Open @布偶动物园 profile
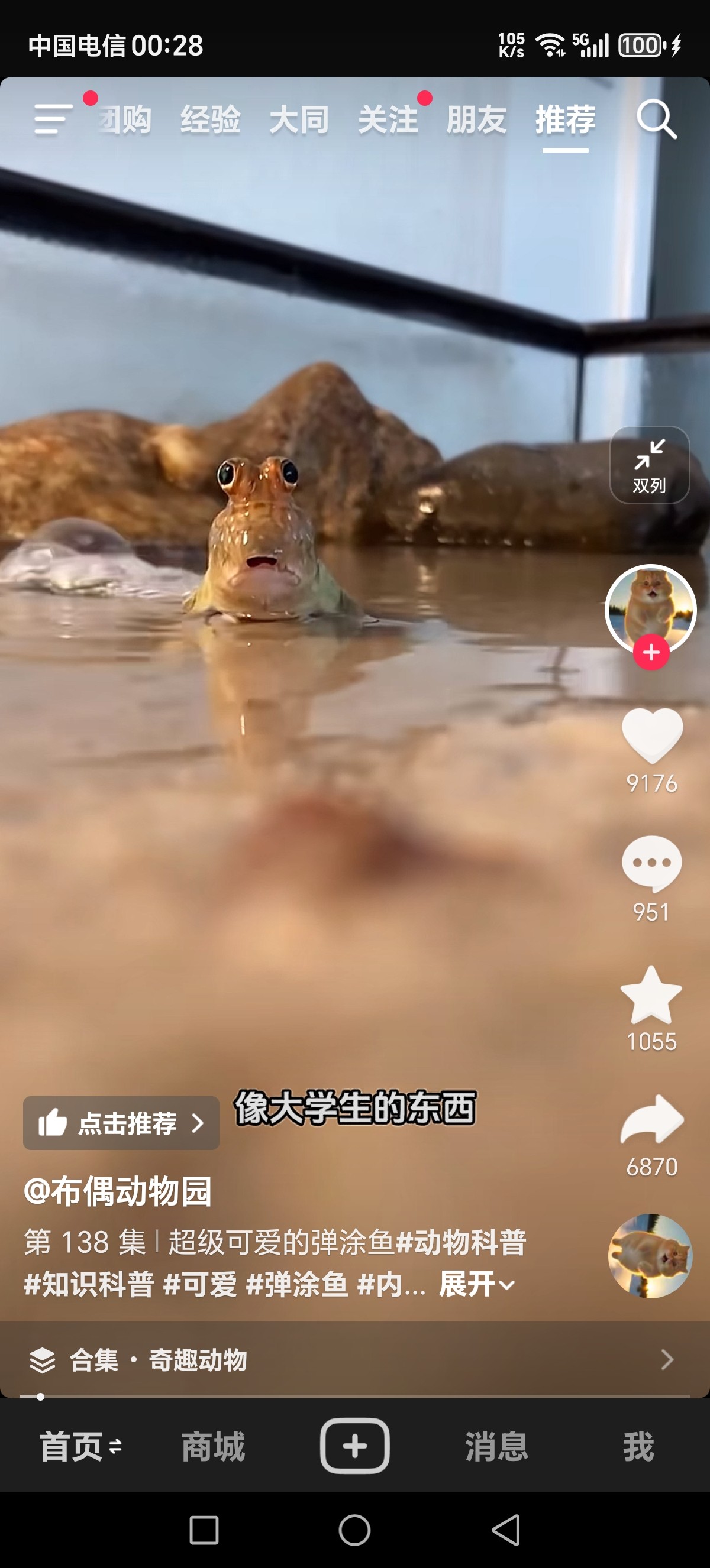 [x=118, y=1191]
